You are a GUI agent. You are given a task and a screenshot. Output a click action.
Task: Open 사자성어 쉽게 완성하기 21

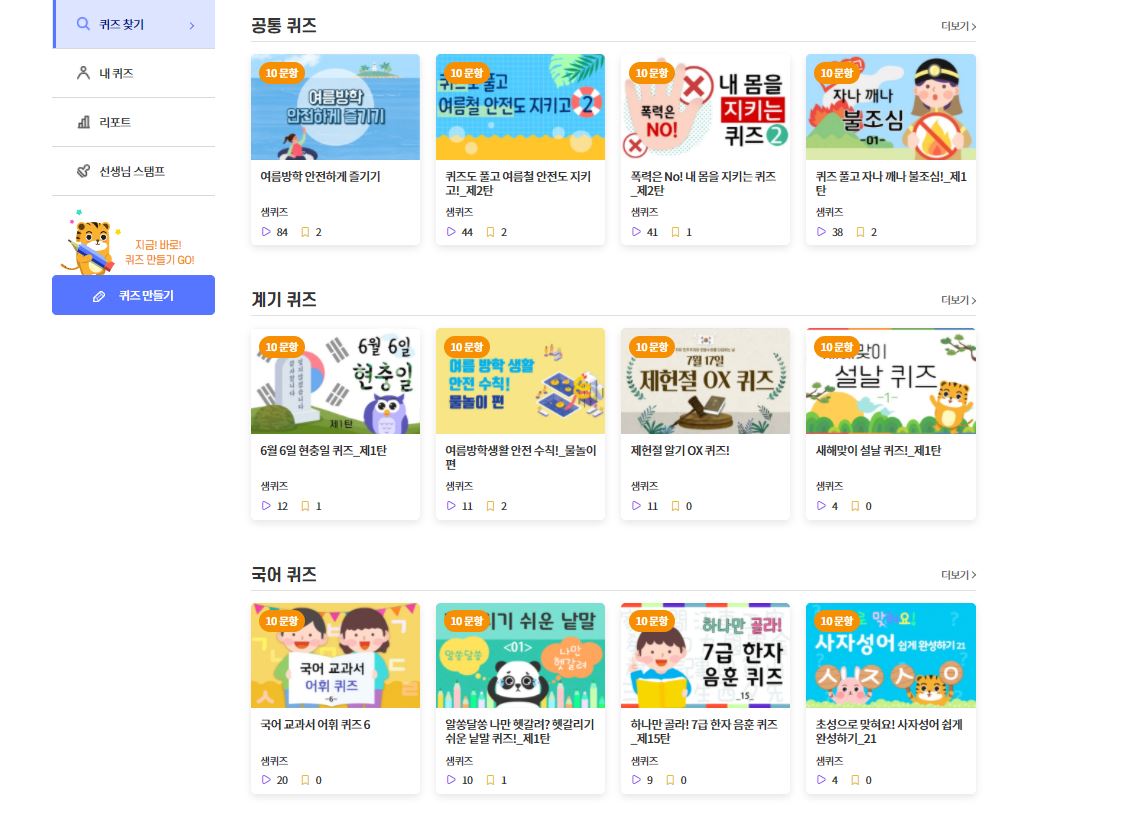coord(890,656)
